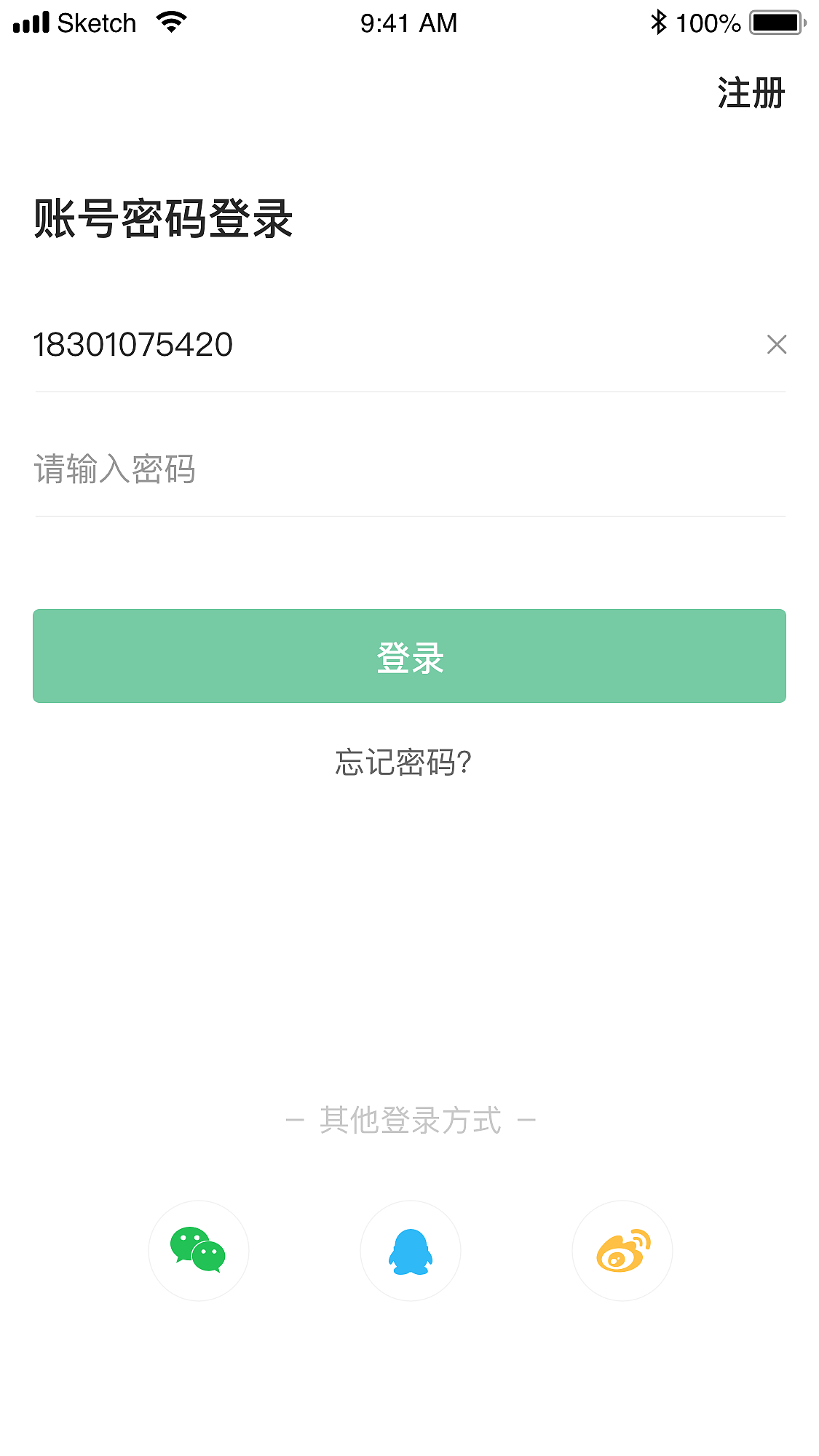The image size is (819, 1456).
Task: Focus the 请输入密码 password field
Action: pos(291,469)
